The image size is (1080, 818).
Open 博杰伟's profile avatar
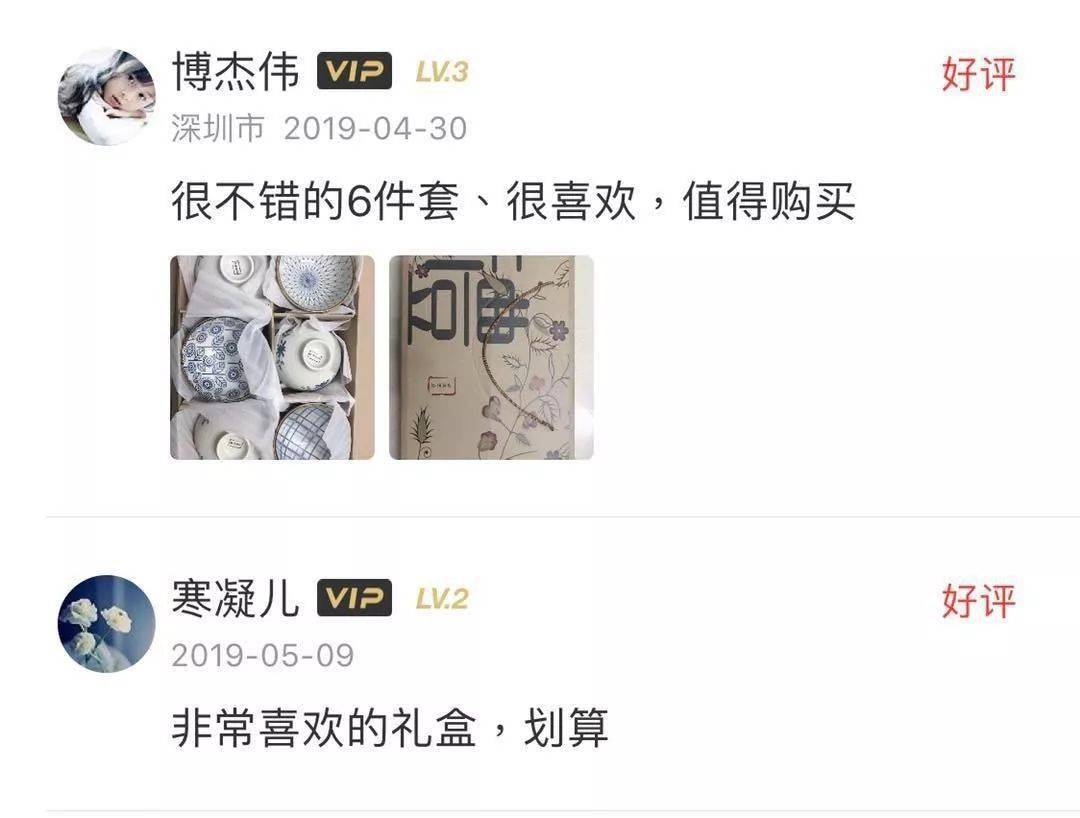pyautogui.click(x=107, y=97)
